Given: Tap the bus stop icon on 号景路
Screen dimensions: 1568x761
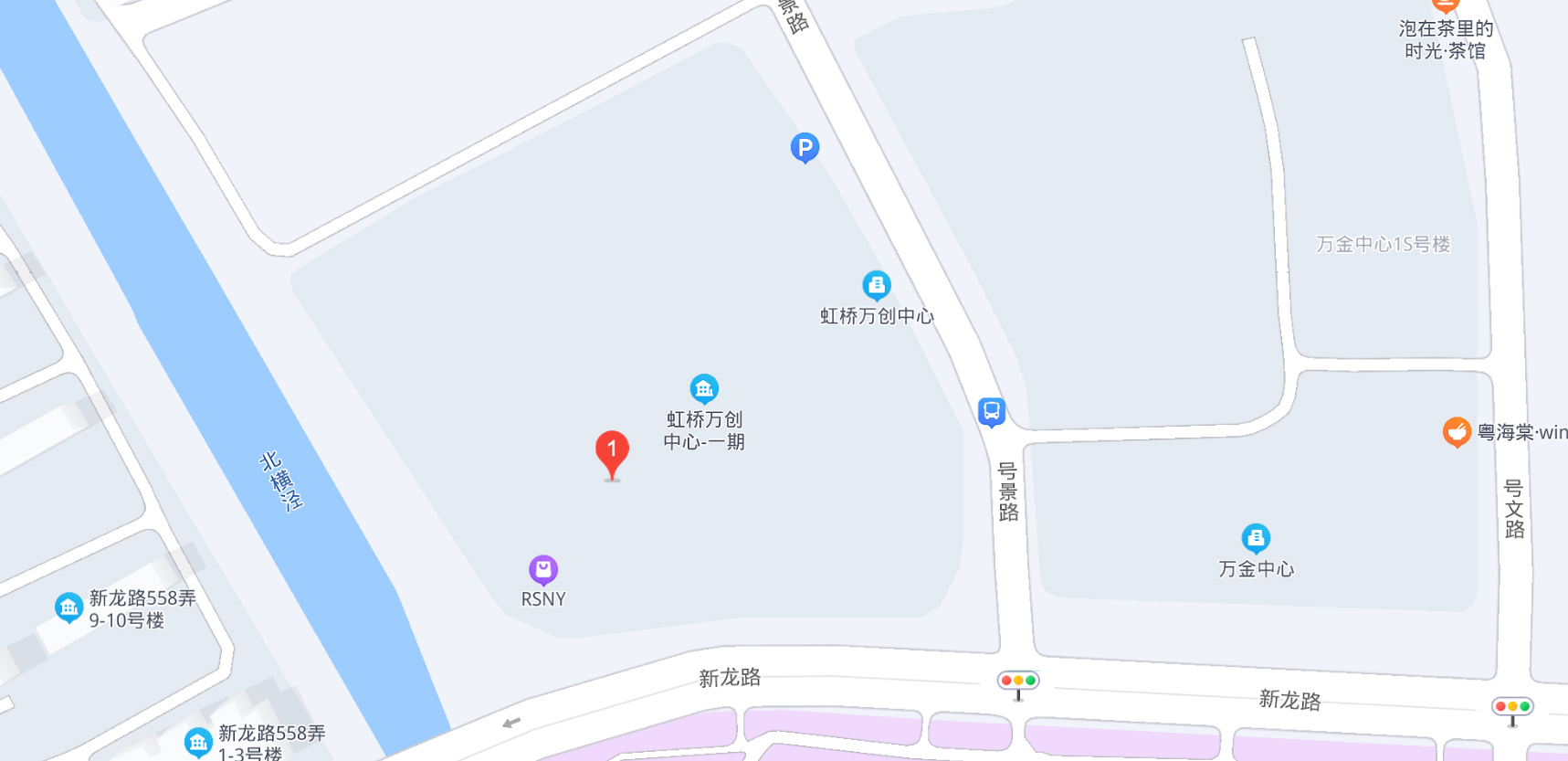Looking at the screenshot, I should pos(992,411).
